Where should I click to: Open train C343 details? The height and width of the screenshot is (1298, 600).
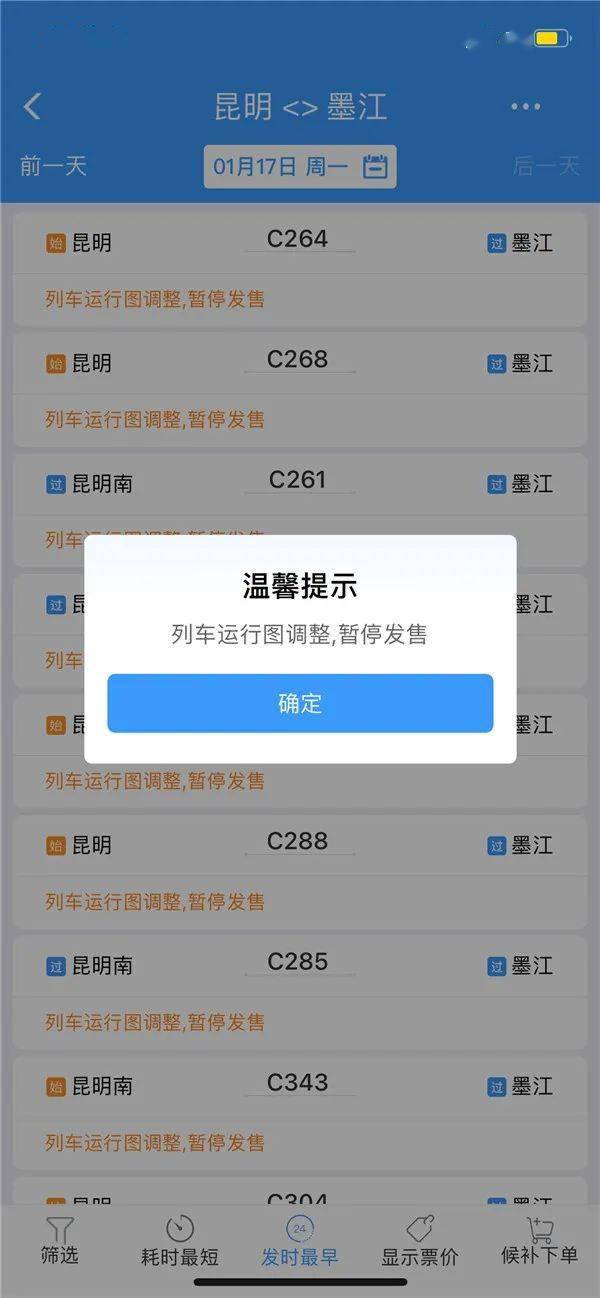coord(298,1084)
